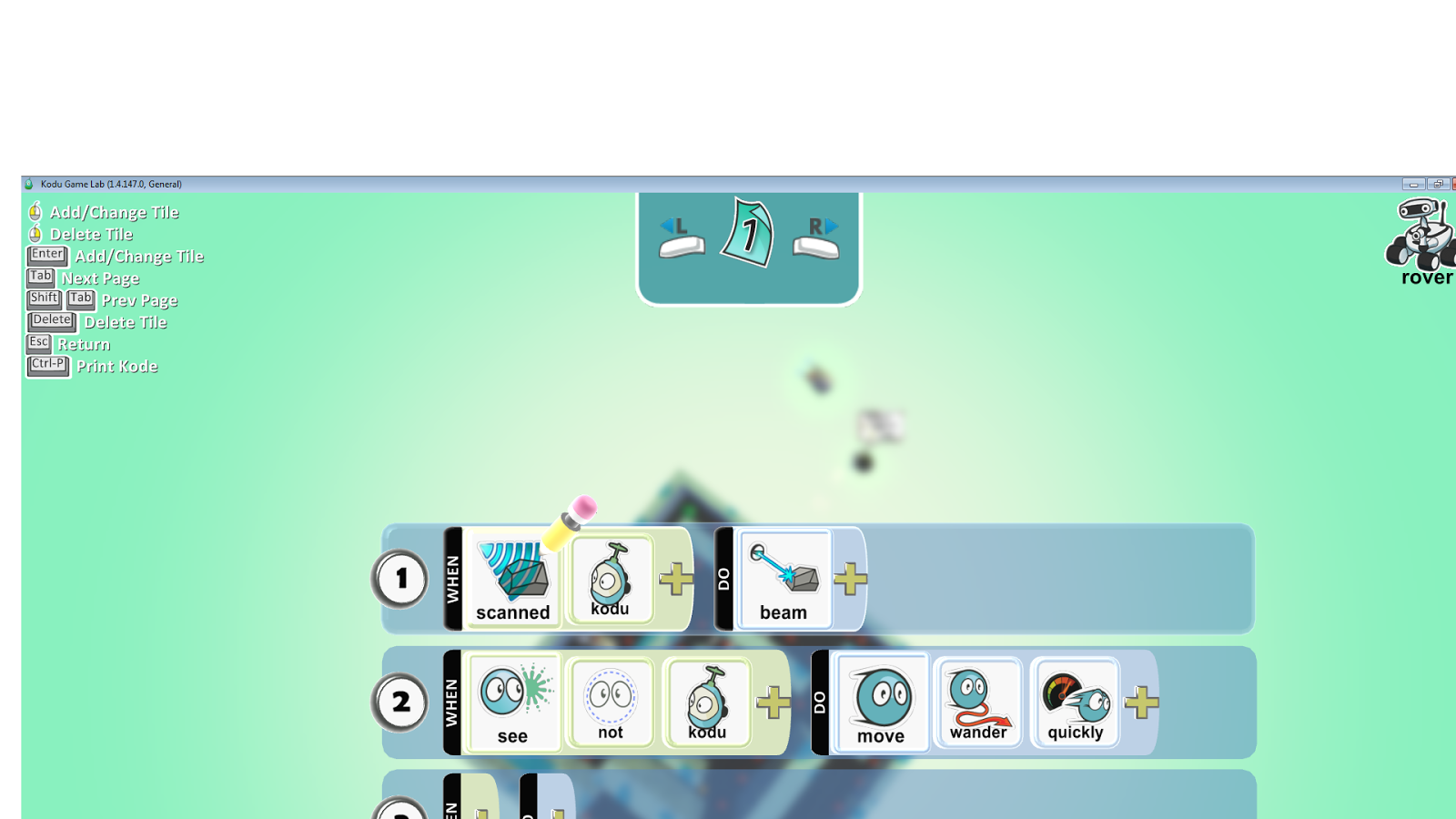Select the kodu tile in rule 2
Image resolution: width=1456 pixels, height=819 pixels.
coord(708,703)
